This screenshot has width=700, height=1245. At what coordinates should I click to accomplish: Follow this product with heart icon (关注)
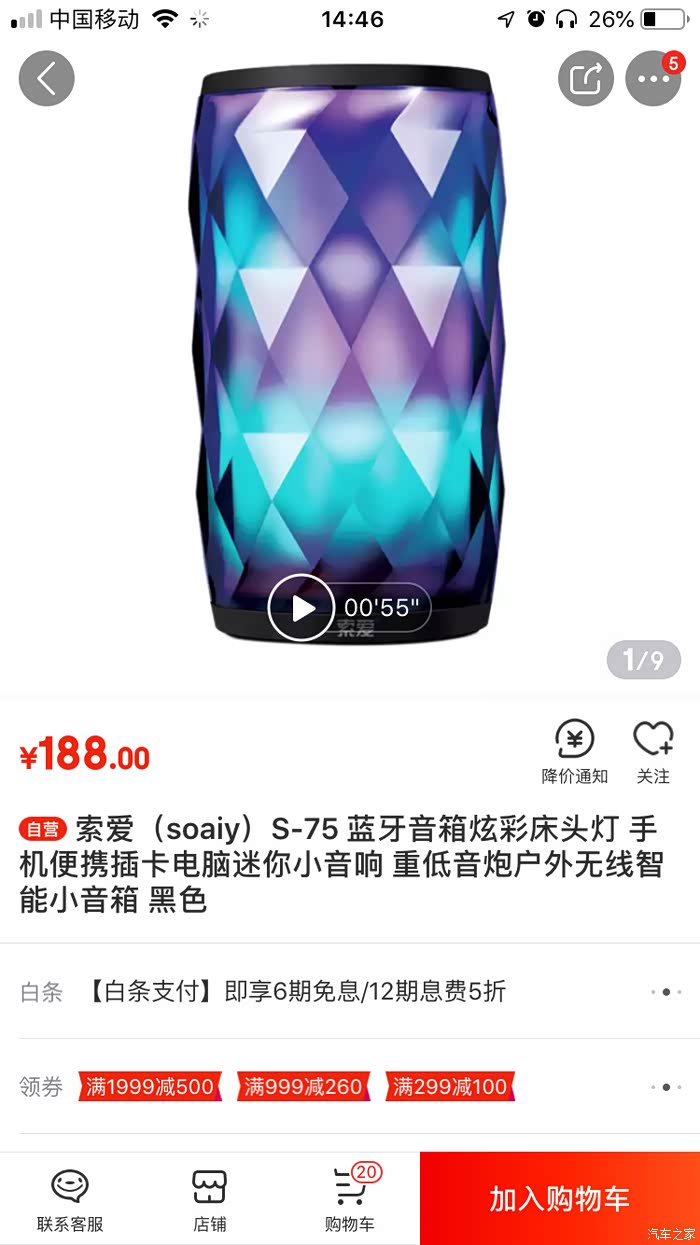(x=653, y=751)
